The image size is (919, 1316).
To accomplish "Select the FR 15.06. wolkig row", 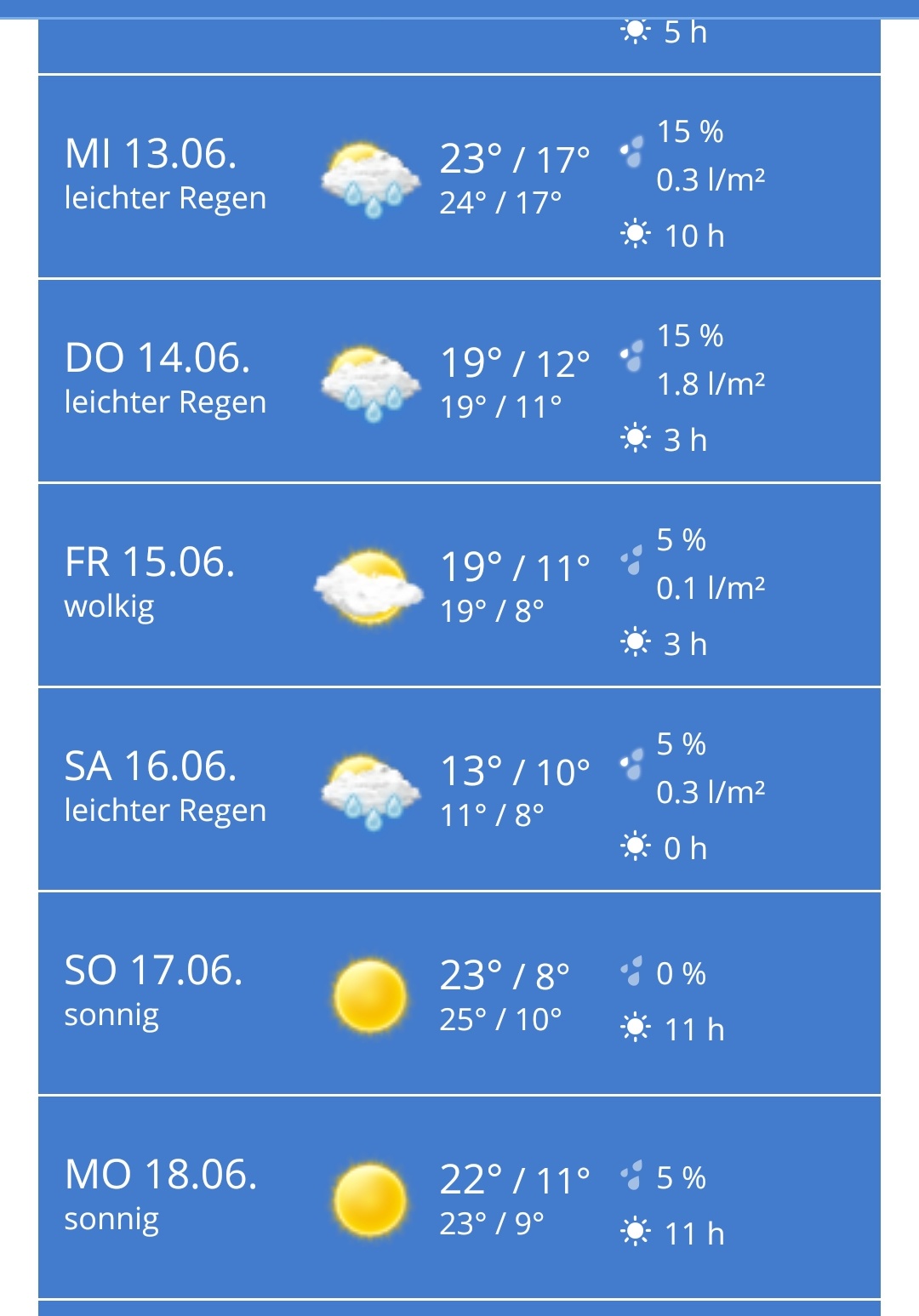I will click(459, 585).
